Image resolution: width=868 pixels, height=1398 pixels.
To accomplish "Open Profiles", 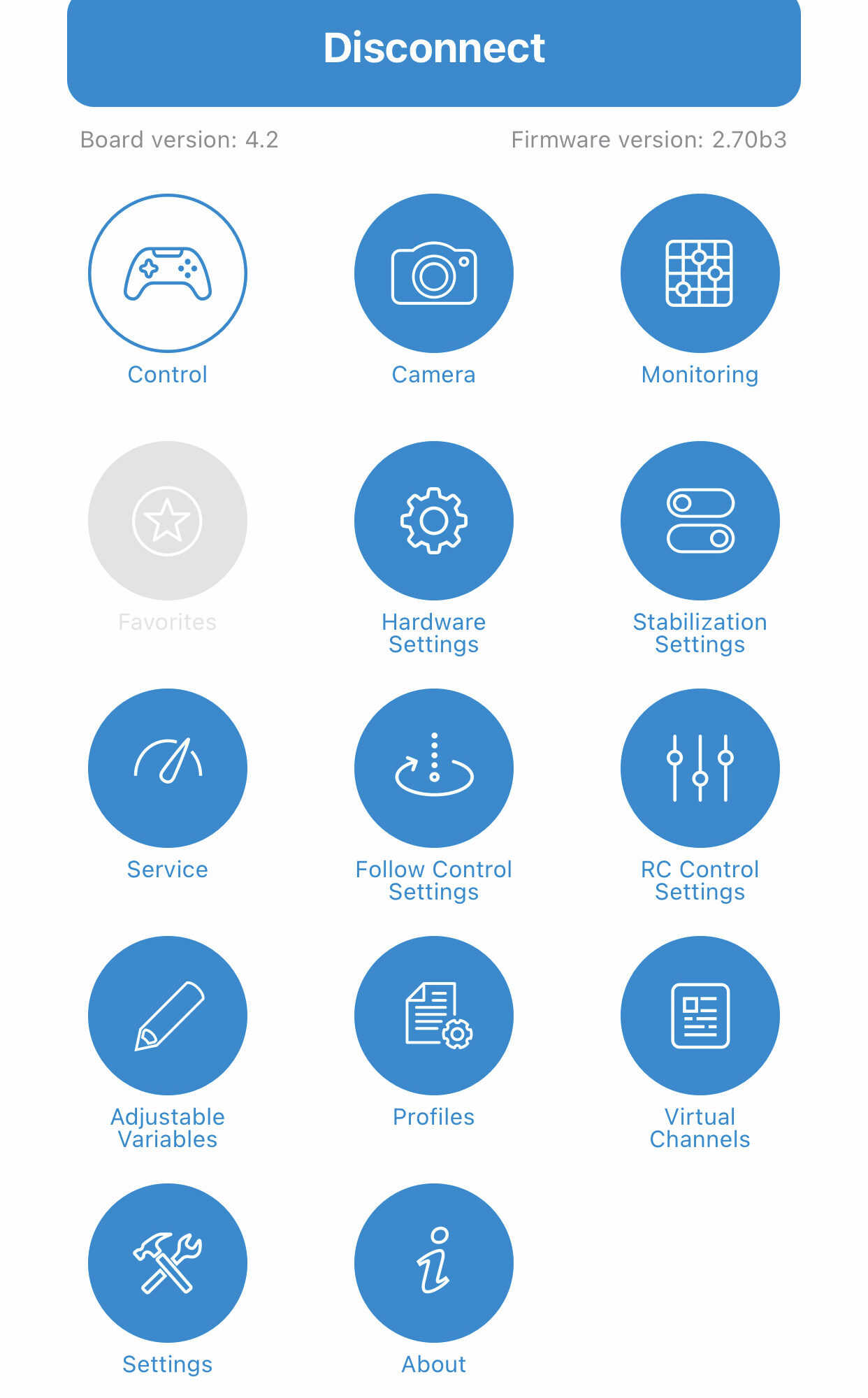I will [434, 1016].
